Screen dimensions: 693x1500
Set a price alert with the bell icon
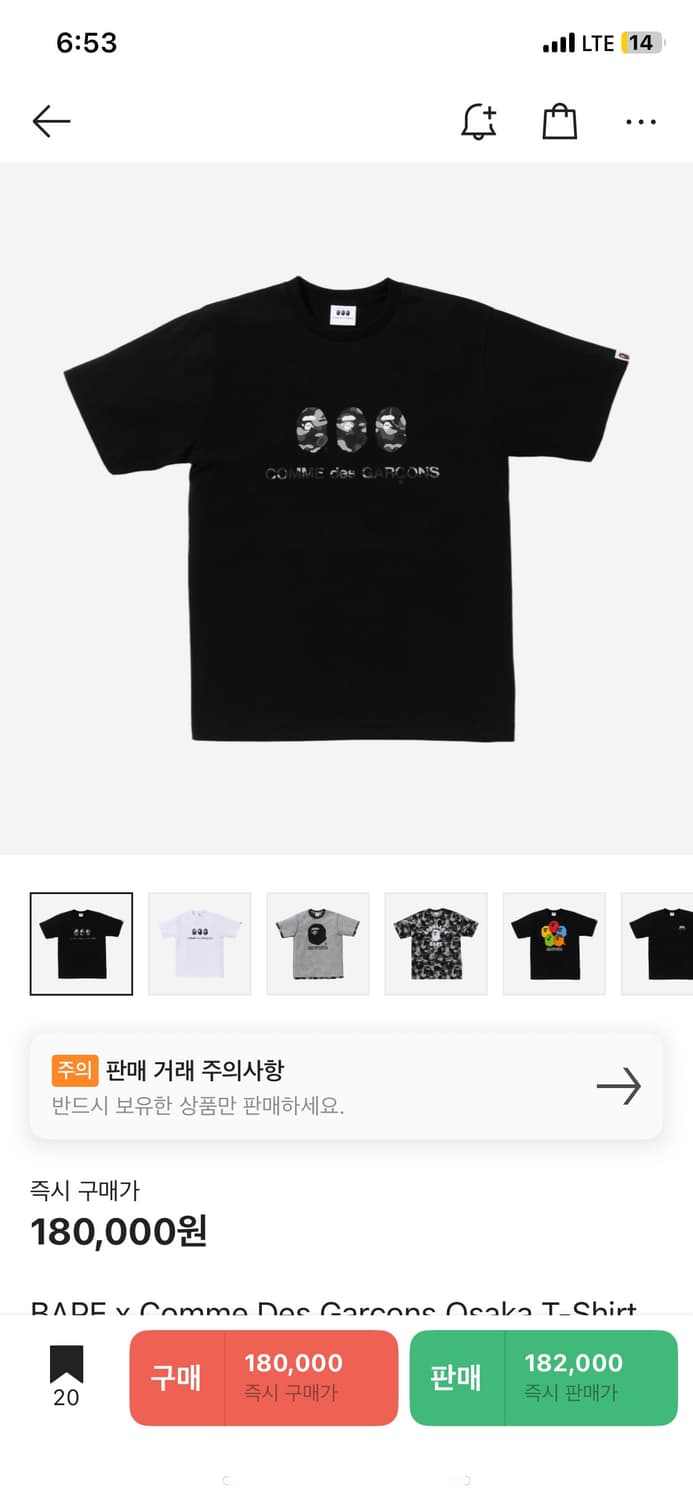478,122
